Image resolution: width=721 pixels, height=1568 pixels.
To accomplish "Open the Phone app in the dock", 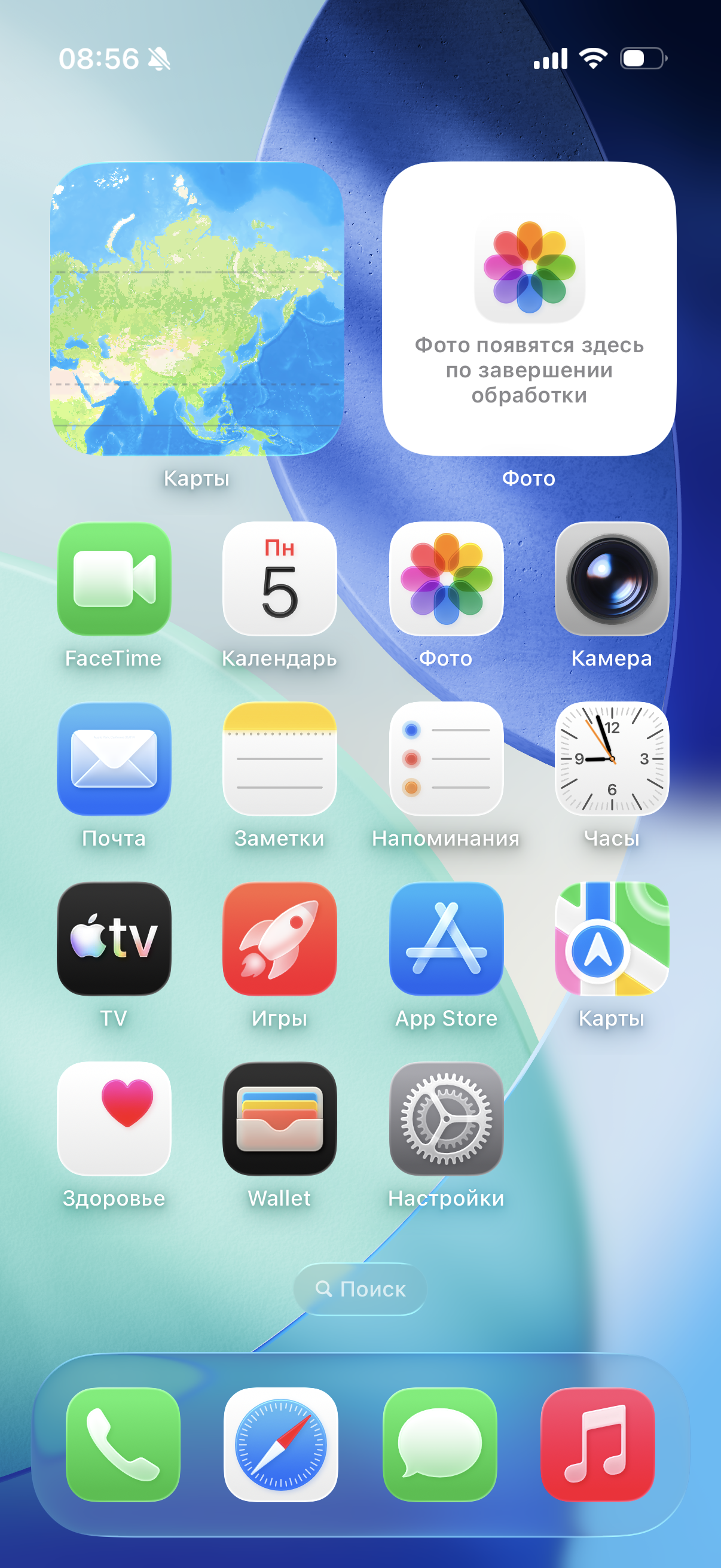I will (123, 1444).
